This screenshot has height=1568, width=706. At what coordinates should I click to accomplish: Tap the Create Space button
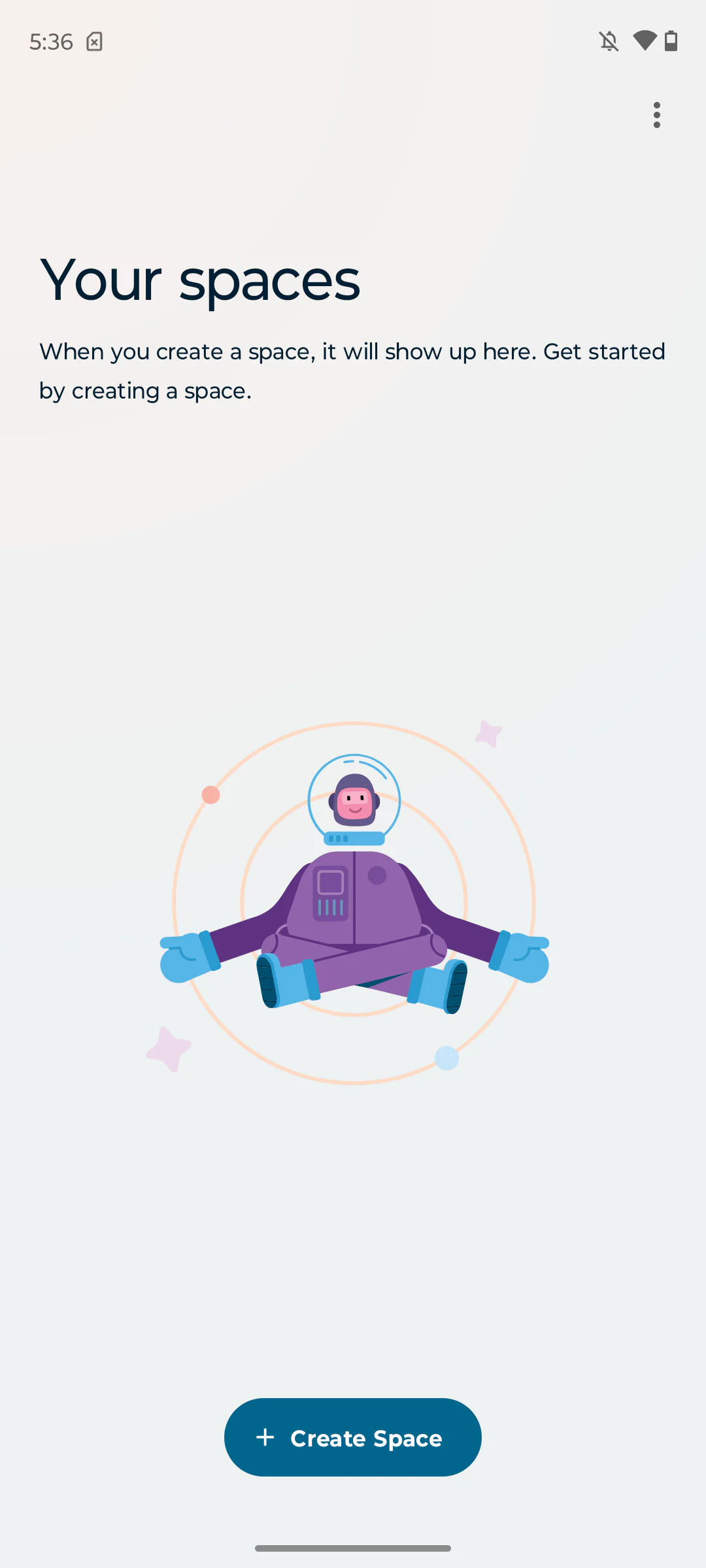(x=353, y=1437)
